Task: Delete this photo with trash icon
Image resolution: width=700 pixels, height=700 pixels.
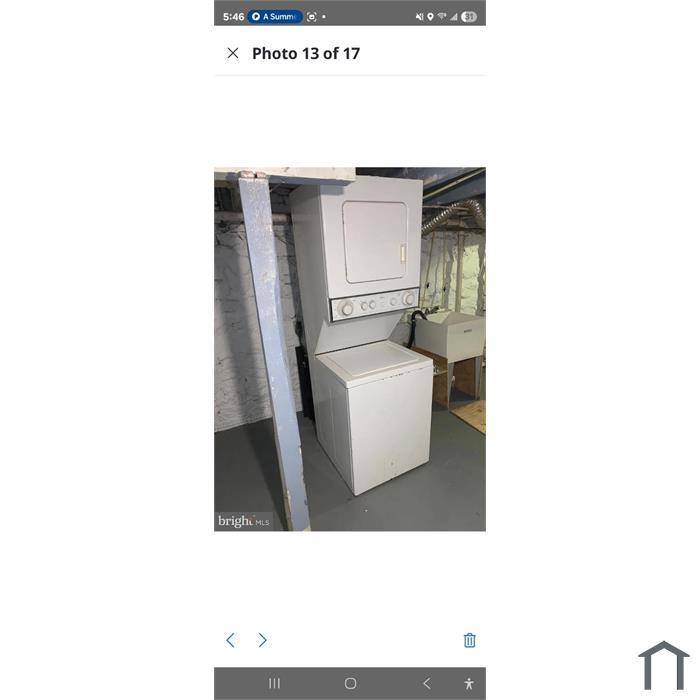Action: [x=469, y=640]
